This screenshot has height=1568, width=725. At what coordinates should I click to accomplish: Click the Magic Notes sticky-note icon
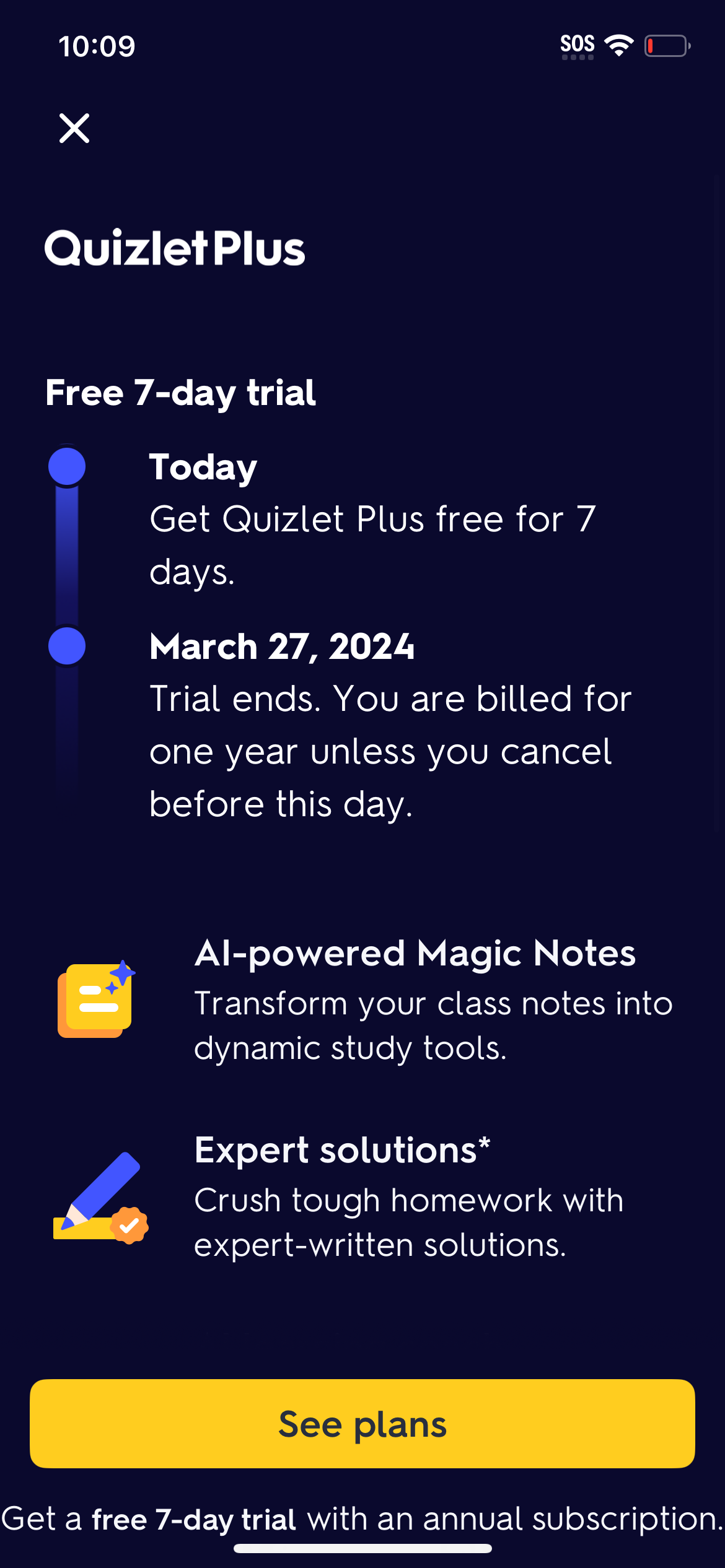tap(94, 1000)
